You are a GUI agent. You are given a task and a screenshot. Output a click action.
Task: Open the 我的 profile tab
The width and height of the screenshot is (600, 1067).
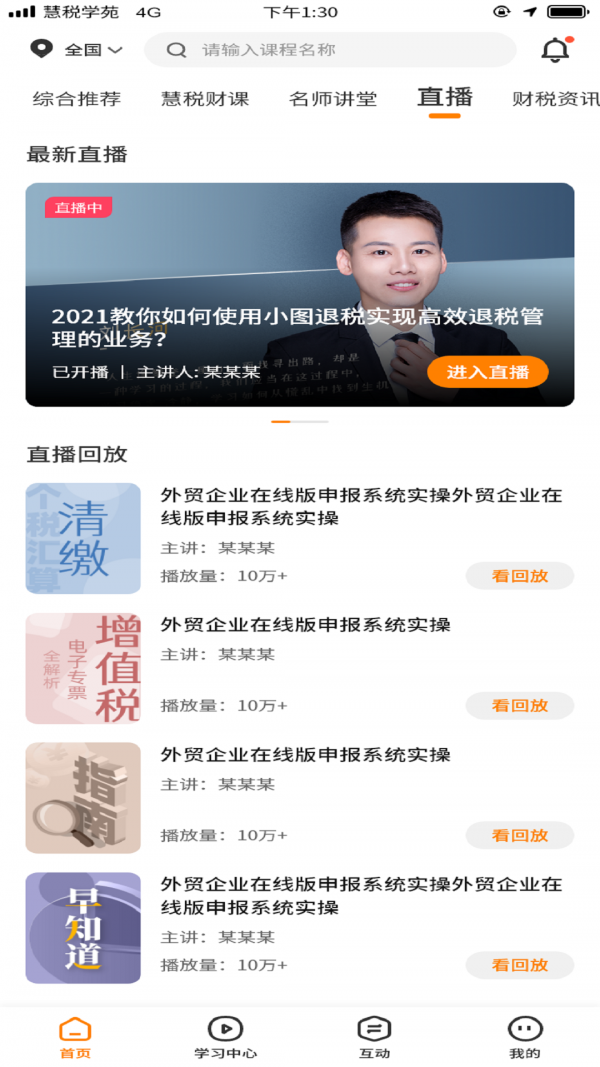click(524, 1037)
